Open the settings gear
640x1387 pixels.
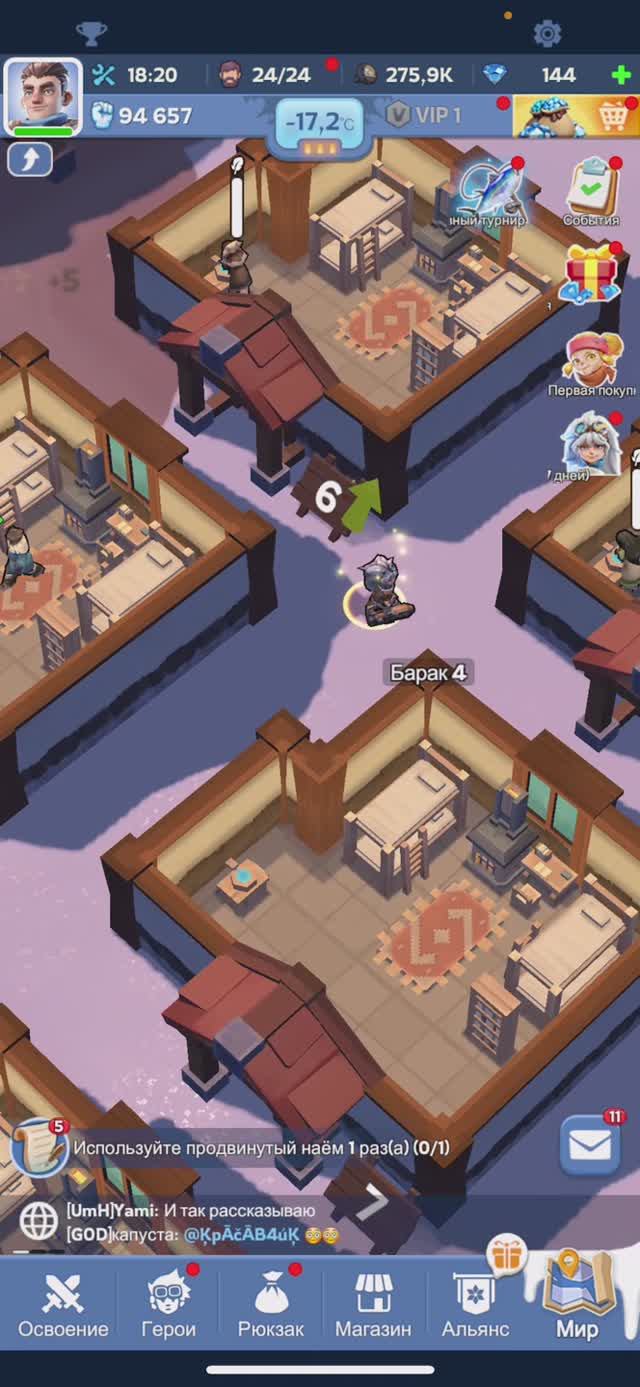click(x=547, y=34)
